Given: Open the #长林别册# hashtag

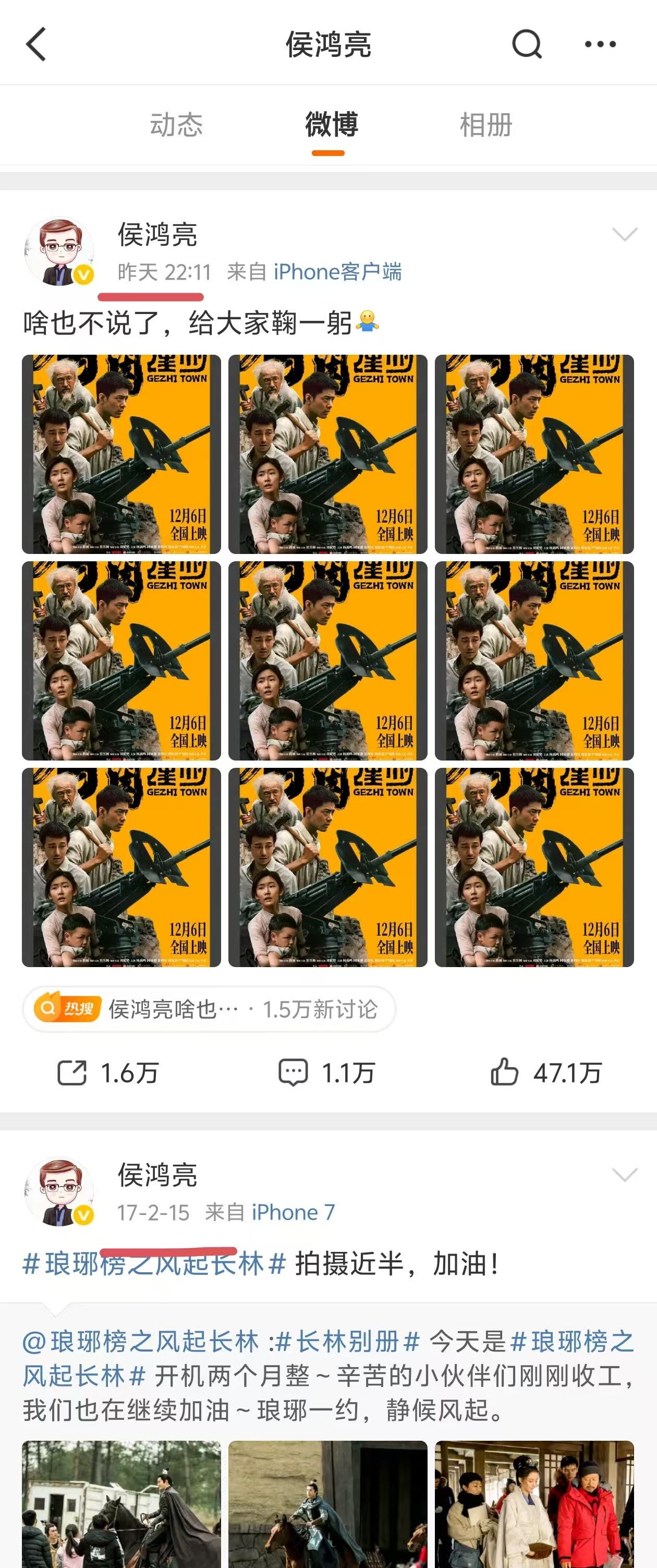Looking at the screenshot, I should point(348,1342).
